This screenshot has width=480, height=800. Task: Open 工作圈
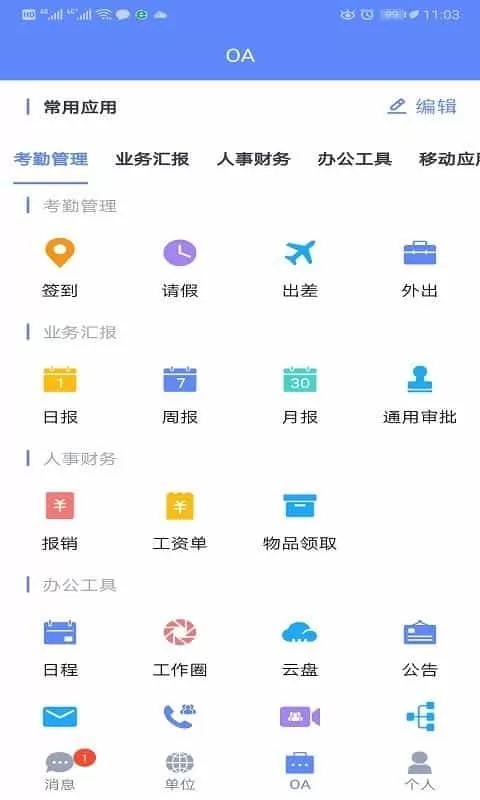(x=180, y=648)
